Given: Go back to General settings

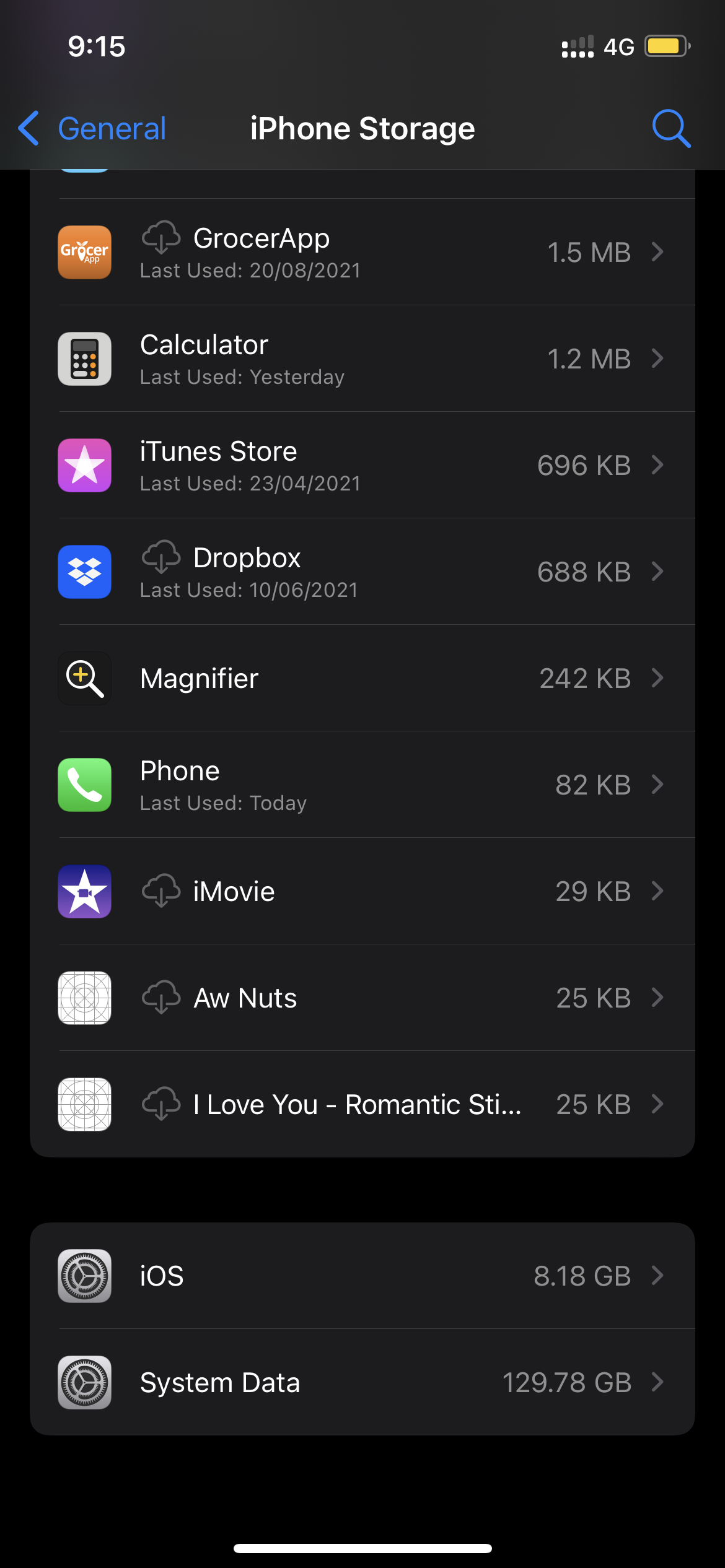Looking at the screenshot, I should (93, 129).
